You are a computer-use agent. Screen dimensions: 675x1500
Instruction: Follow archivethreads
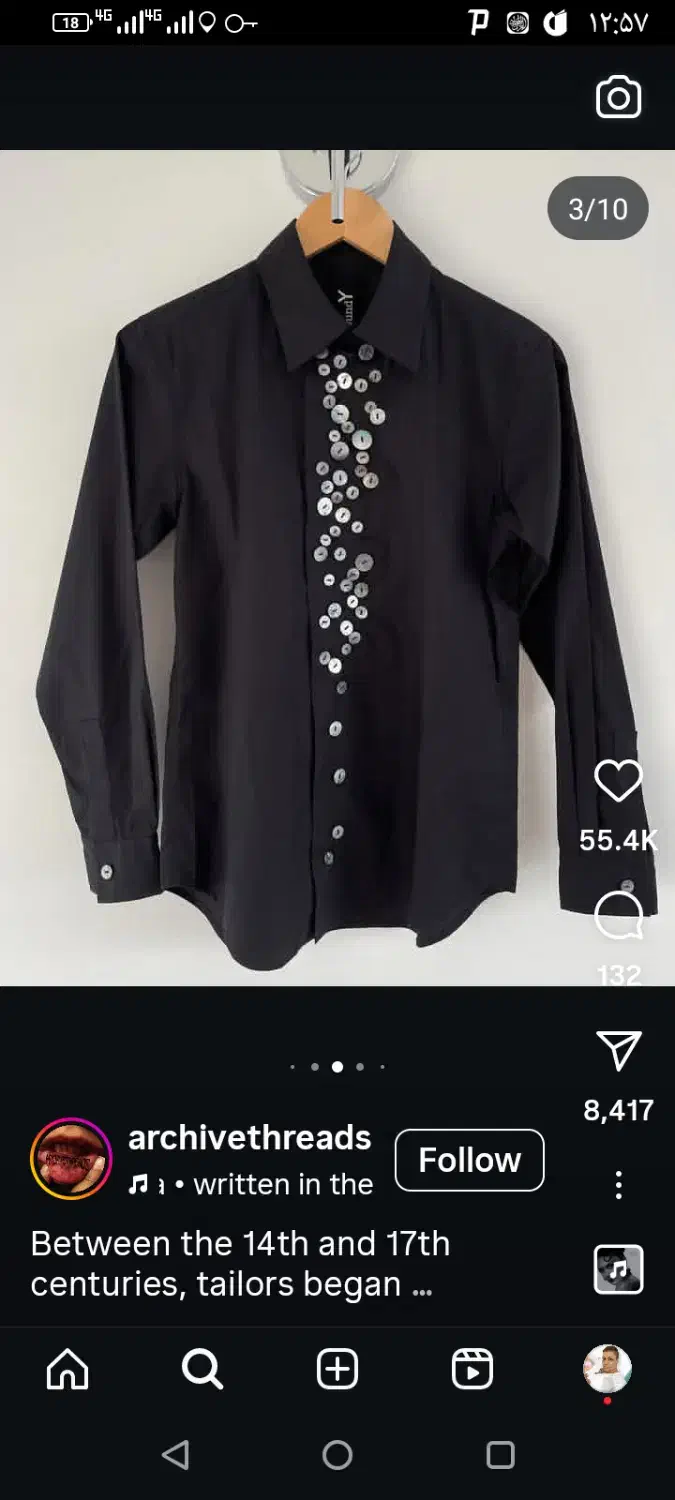[x=469, y=1160]
